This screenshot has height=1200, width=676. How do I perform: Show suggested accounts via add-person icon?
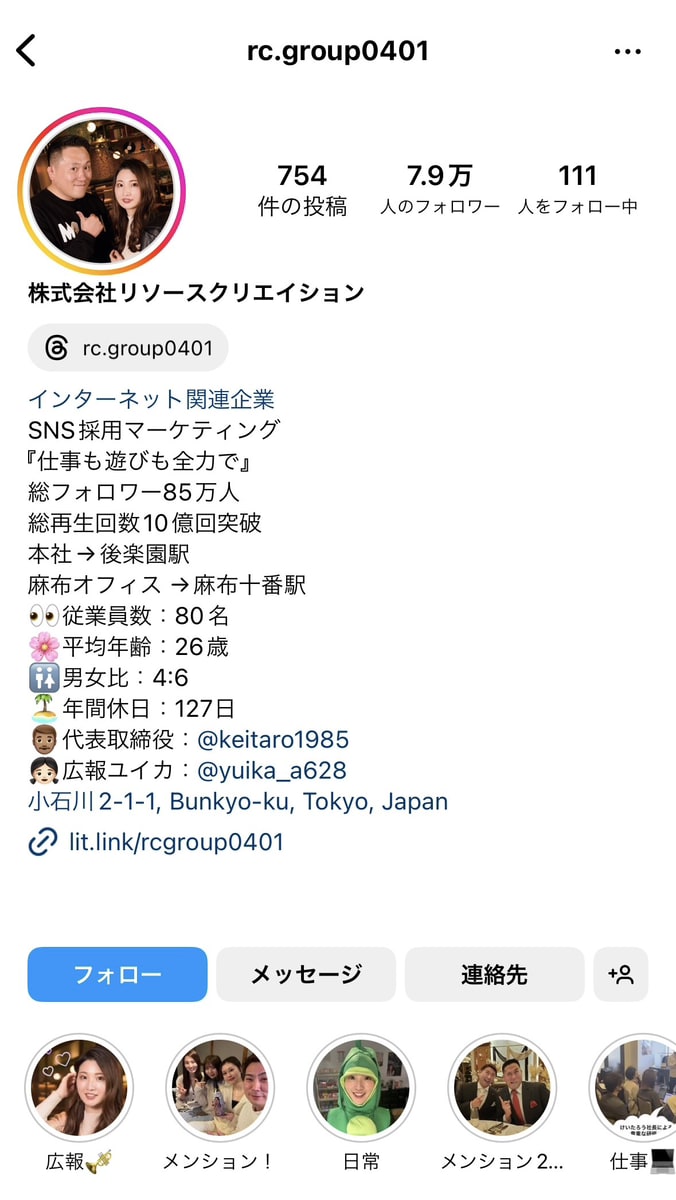pyautogui.click(x=621, y=974)
